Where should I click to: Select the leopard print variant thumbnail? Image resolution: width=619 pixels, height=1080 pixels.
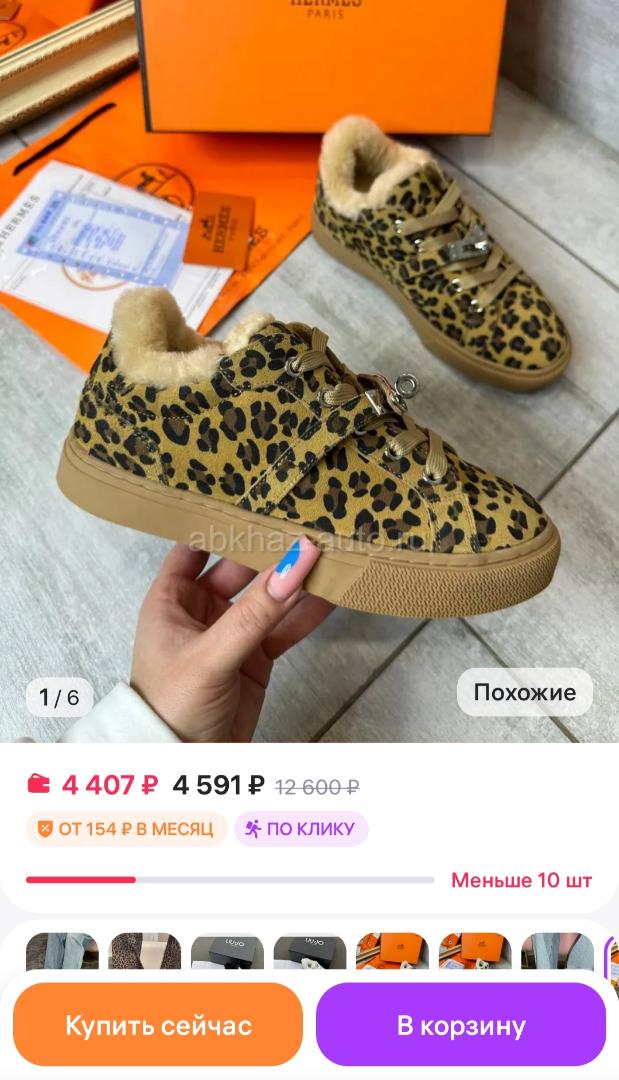point(144,954)
